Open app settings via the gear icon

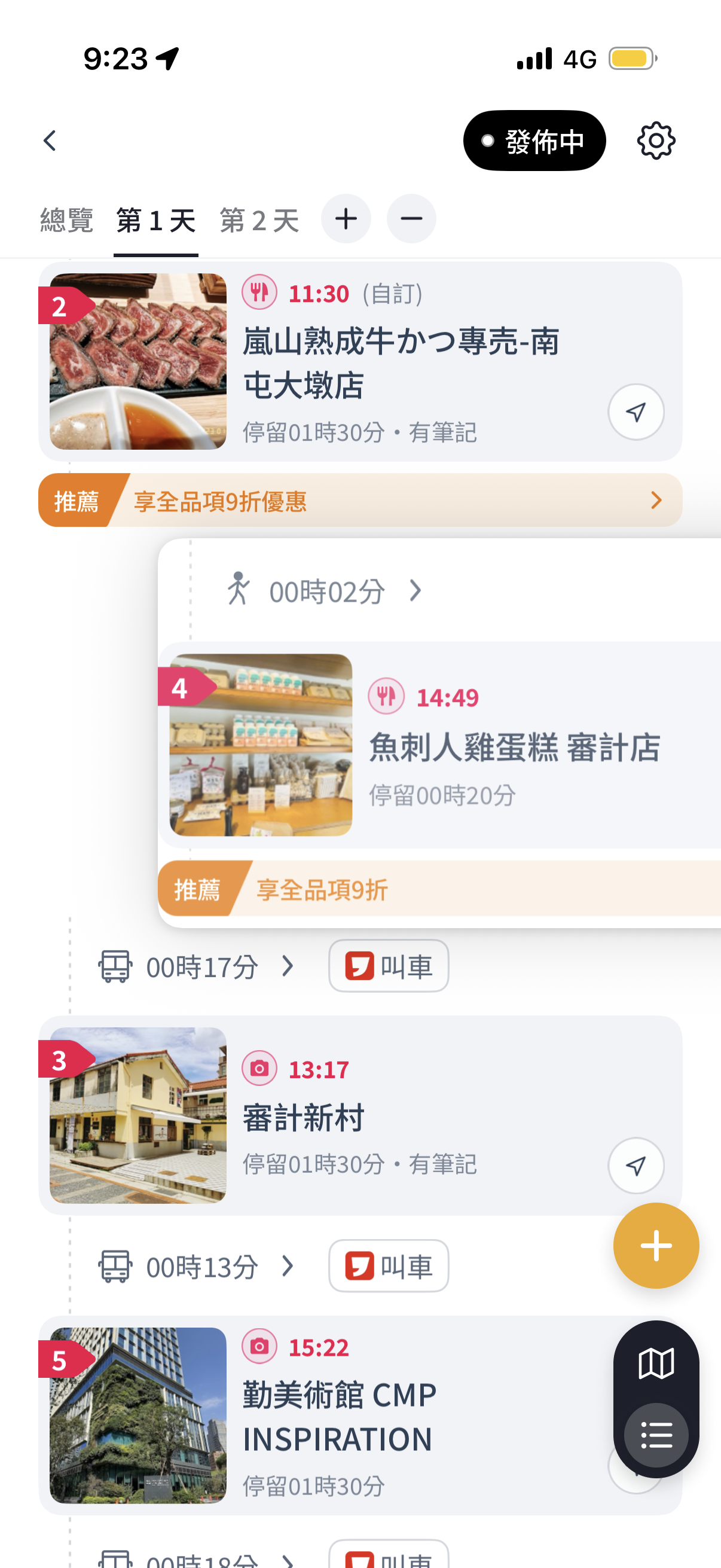coord(656,140)
